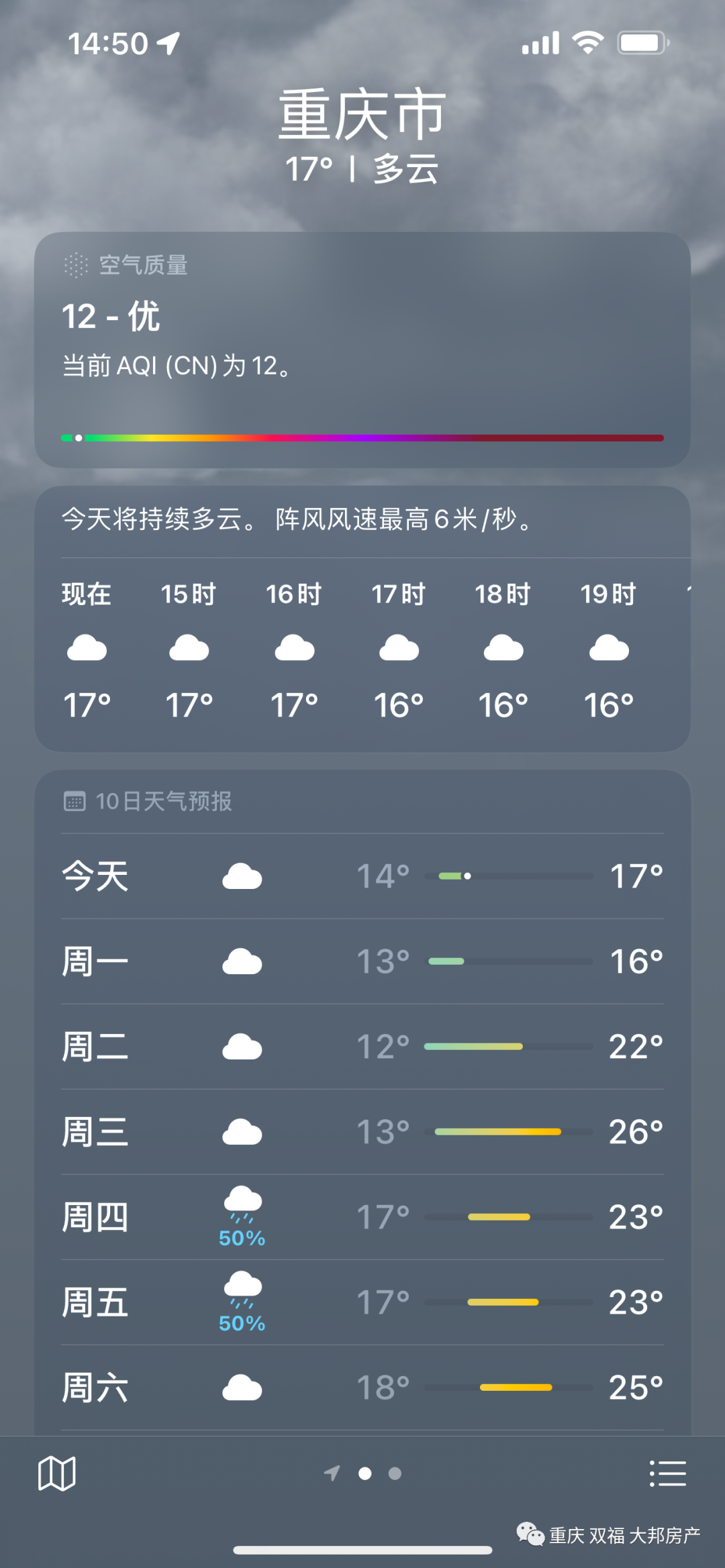Open the city list icon
Image resolution: width=725 pixels, height=1568 pixels.
pyautogui.click(x=667, y=1473)
